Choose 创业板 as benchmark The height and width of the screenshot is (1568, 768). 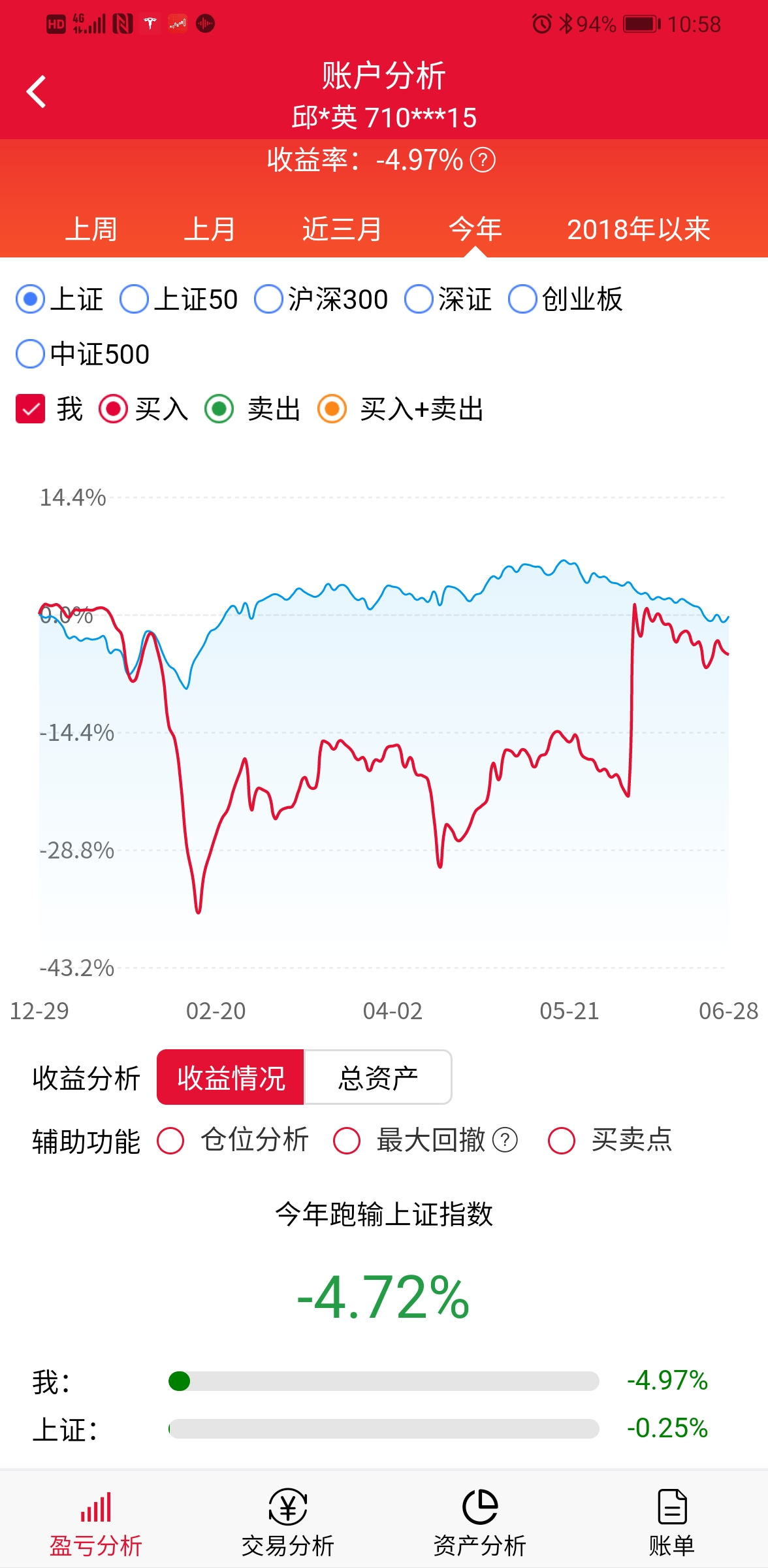click(522, 299)
